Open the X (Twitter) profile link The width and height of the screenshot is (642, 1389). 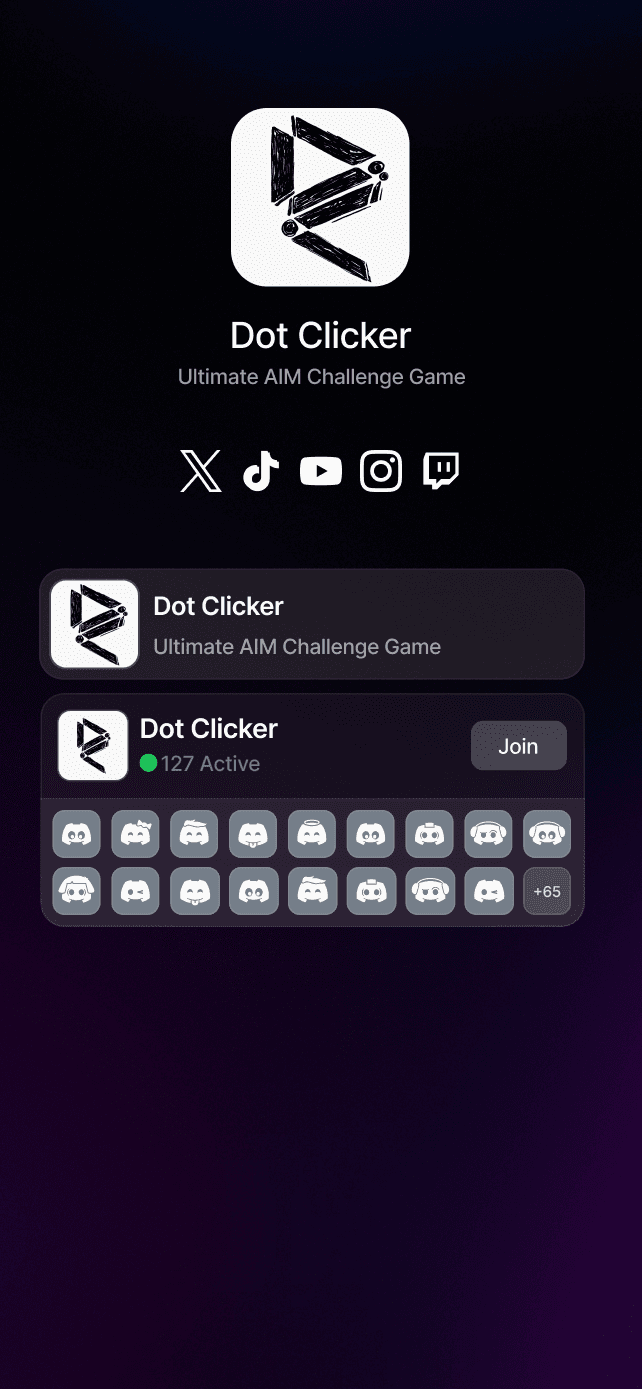[201, 471]
